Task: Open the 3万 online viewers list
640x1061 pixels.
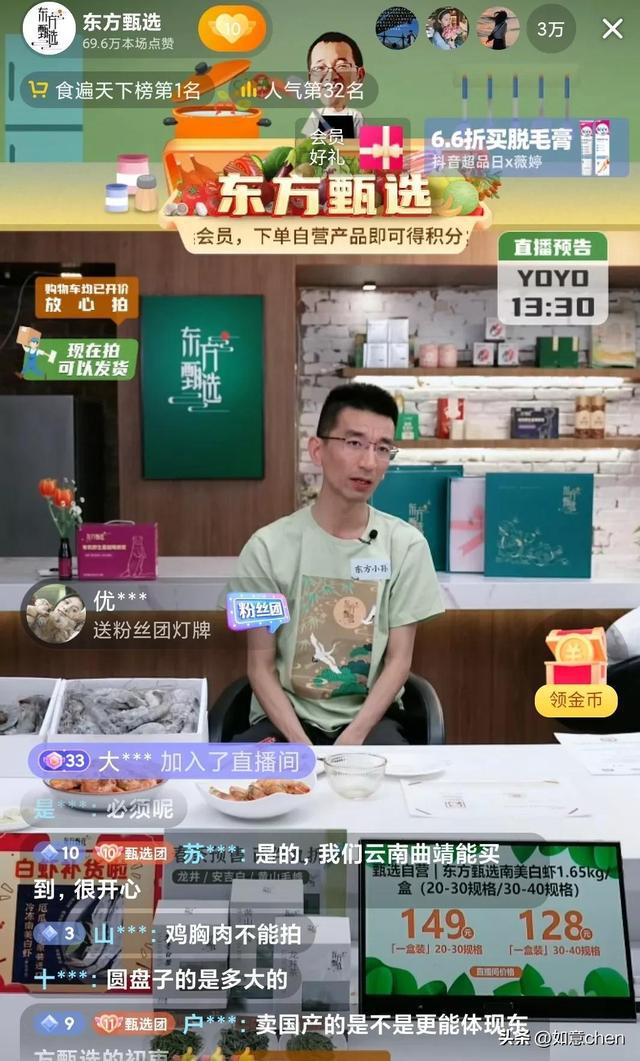Action: 550,29
